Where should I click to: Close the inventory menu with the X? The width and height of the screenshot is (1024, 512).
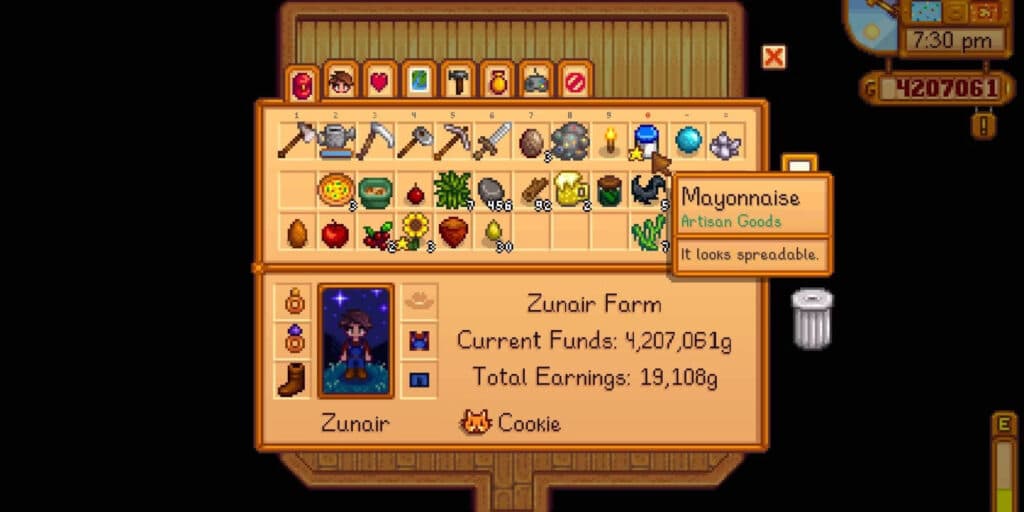pos(774,57)
